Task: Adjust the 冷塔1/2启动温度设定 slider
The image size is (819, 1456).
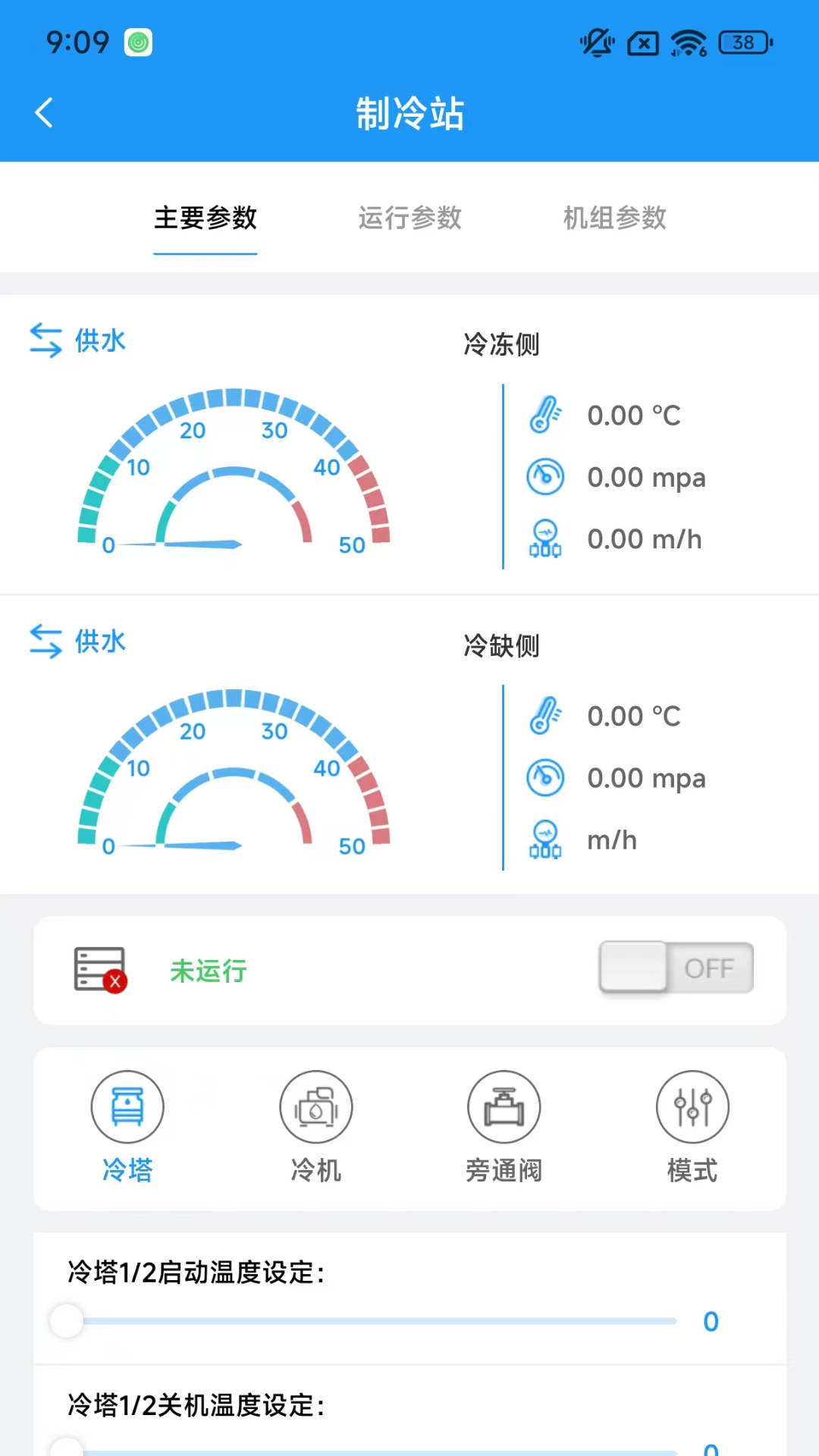Action: (x=362, y=1321)
